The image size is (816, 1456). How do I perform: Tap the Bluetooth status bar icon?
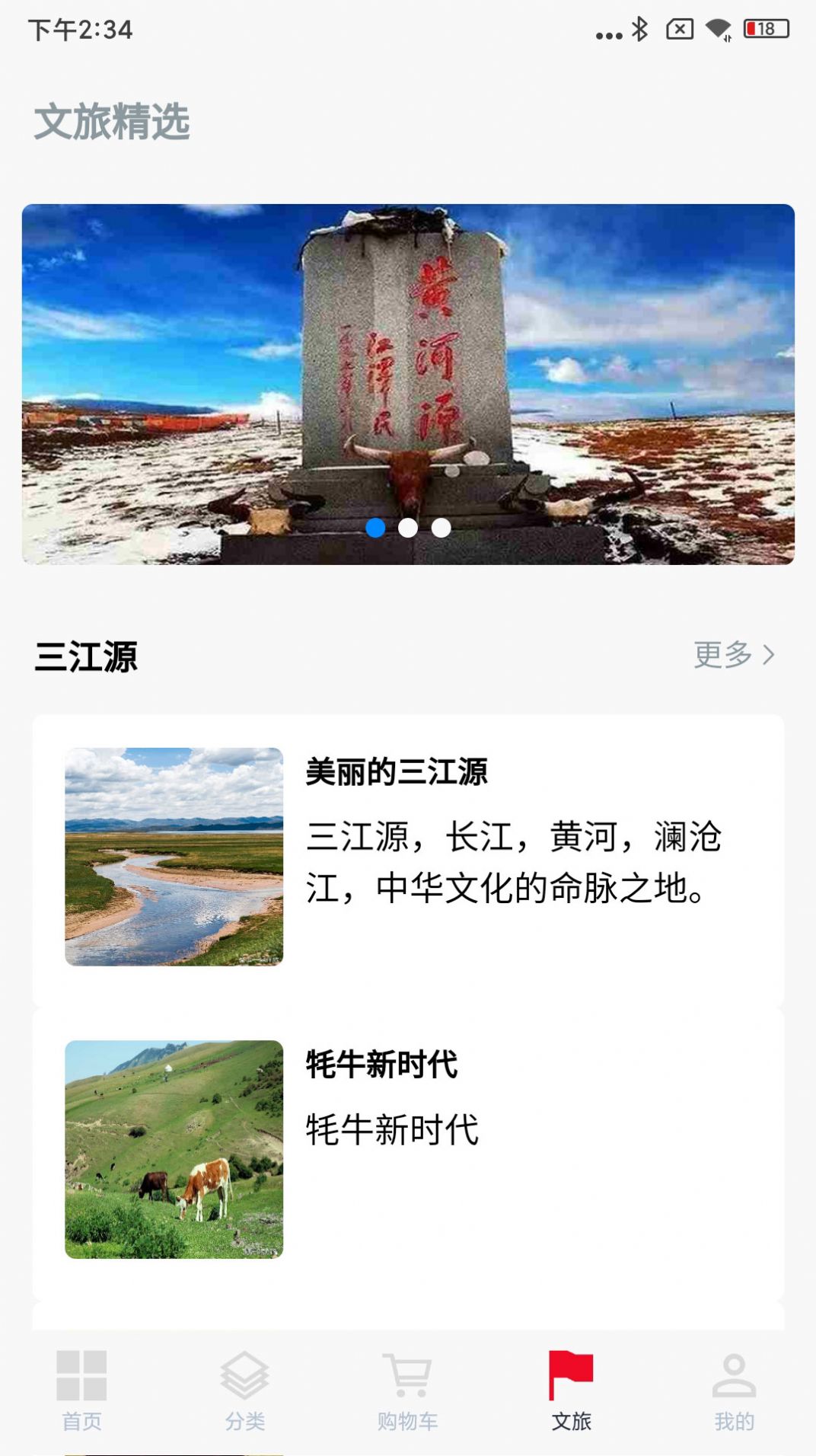click(639, 29)
